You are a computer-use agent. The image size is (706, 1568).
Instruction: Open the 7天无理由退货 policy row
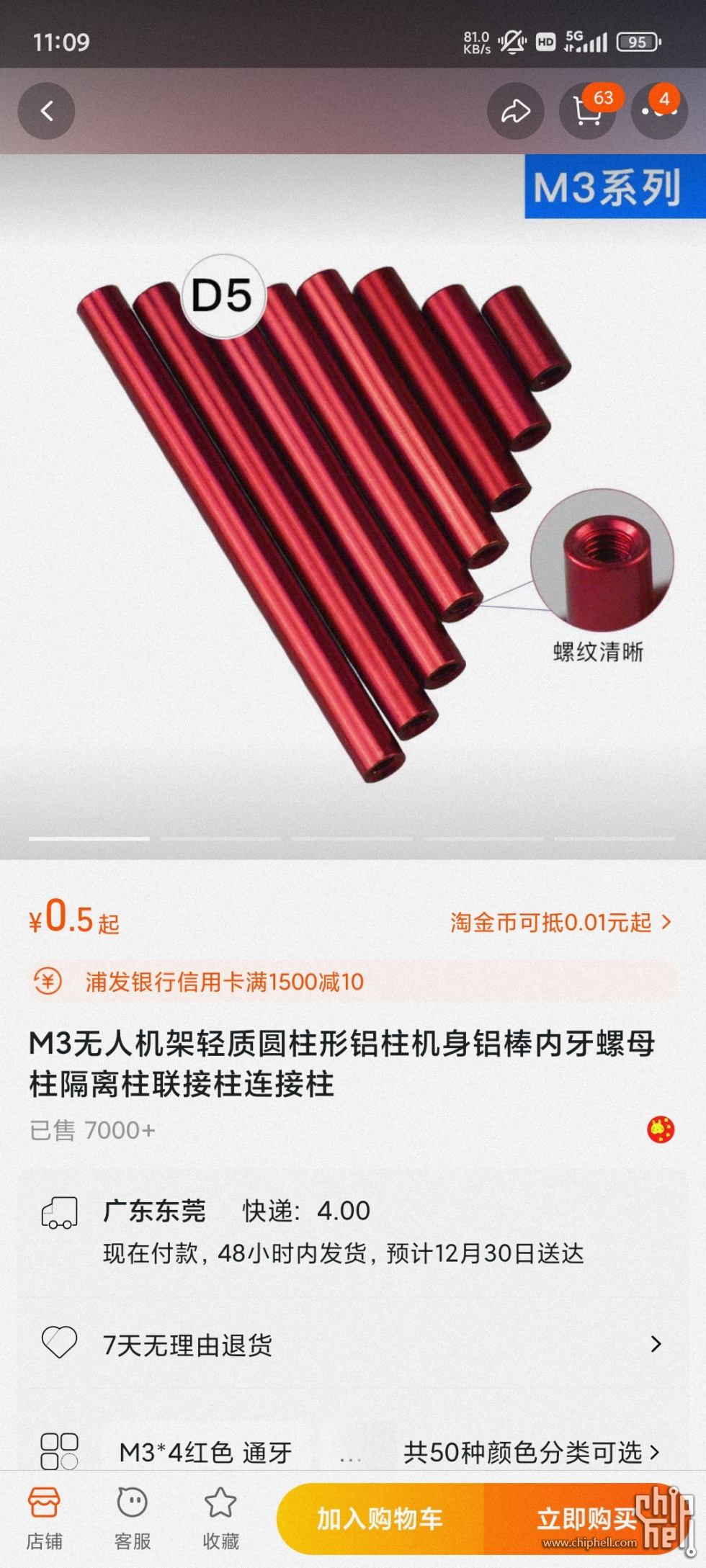tap(352, 1344)
